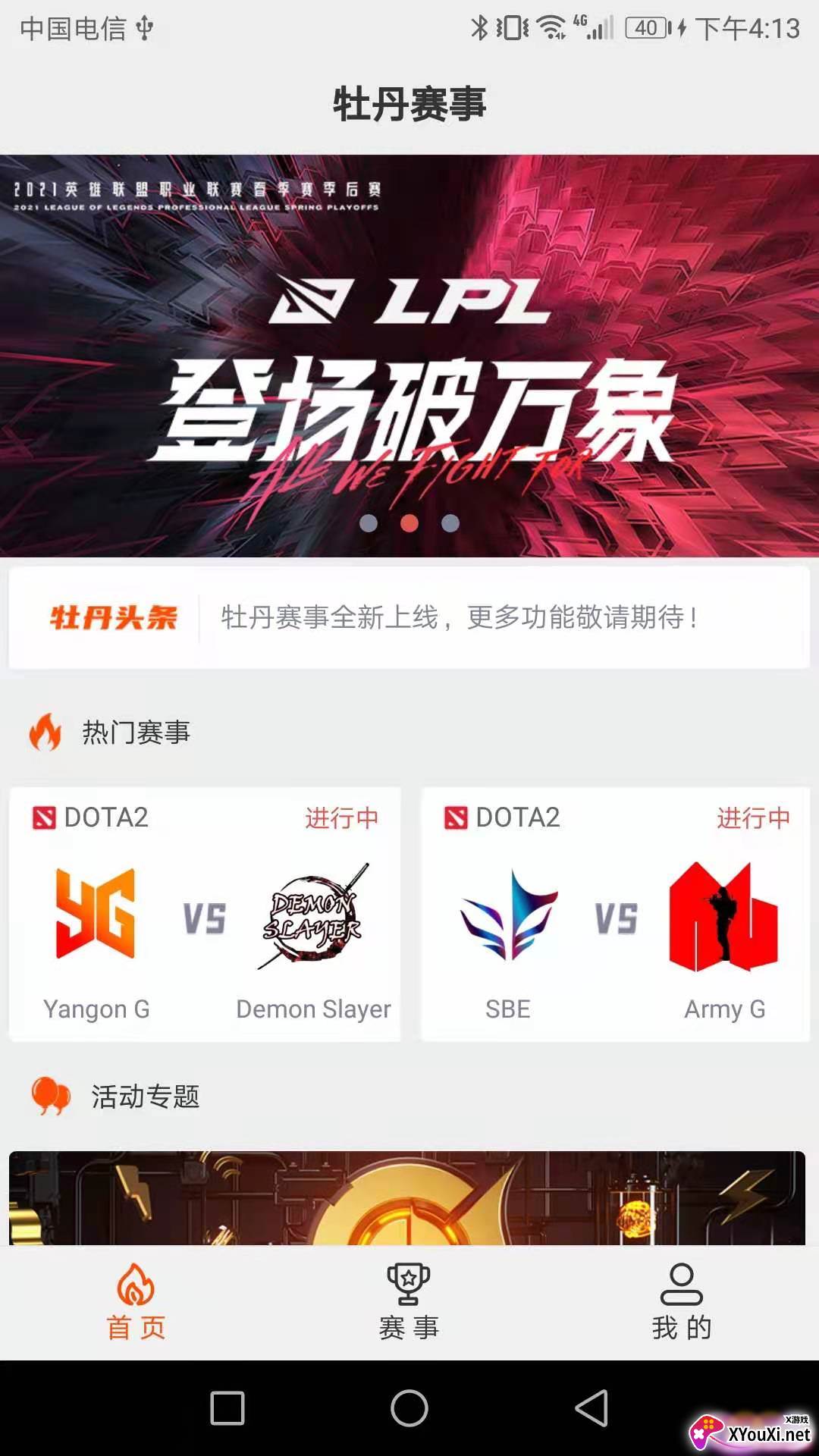Switch to the 我的 tab
The height and width of the screenshot is (1456, 819).
click(x=681, y=1301)
